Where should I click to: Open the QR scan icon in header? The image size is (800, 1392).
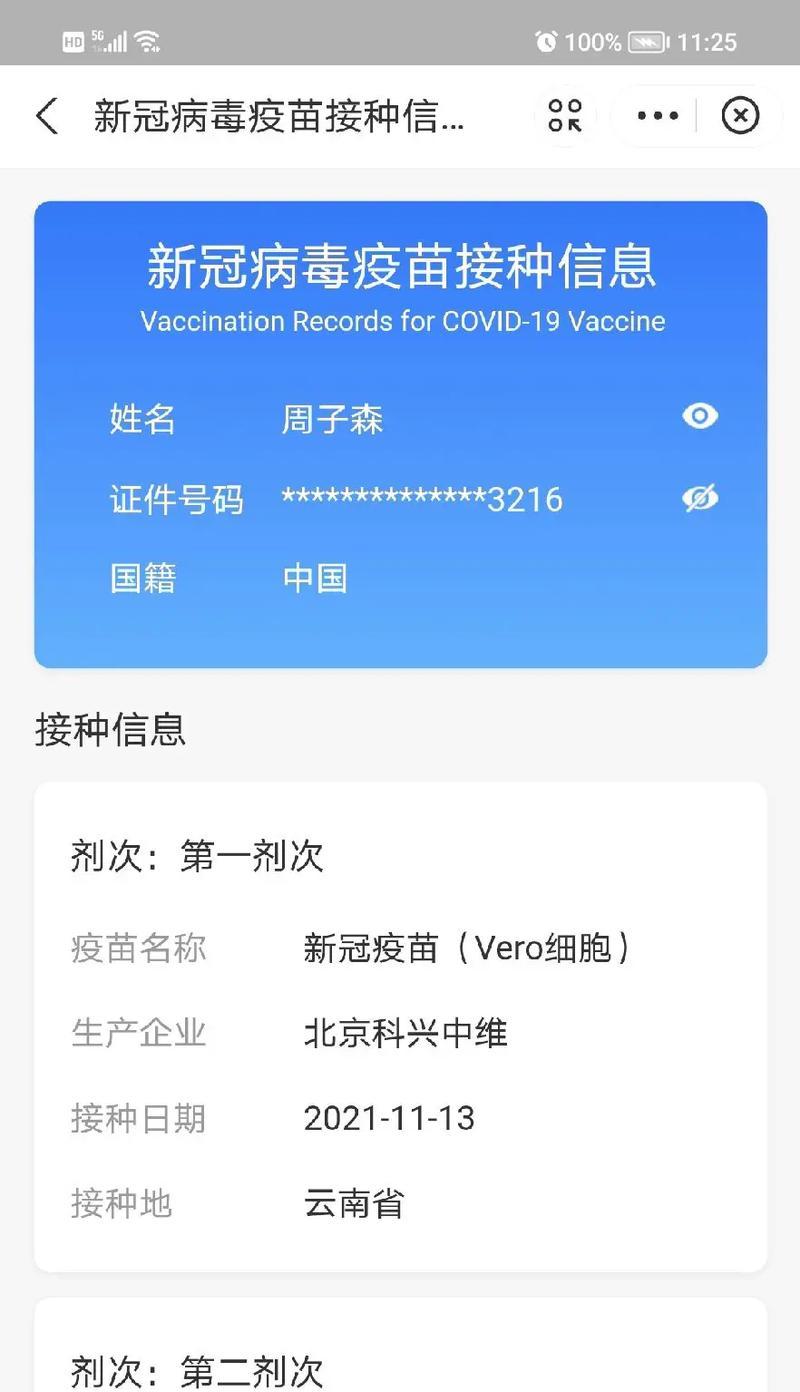point(565,116)
